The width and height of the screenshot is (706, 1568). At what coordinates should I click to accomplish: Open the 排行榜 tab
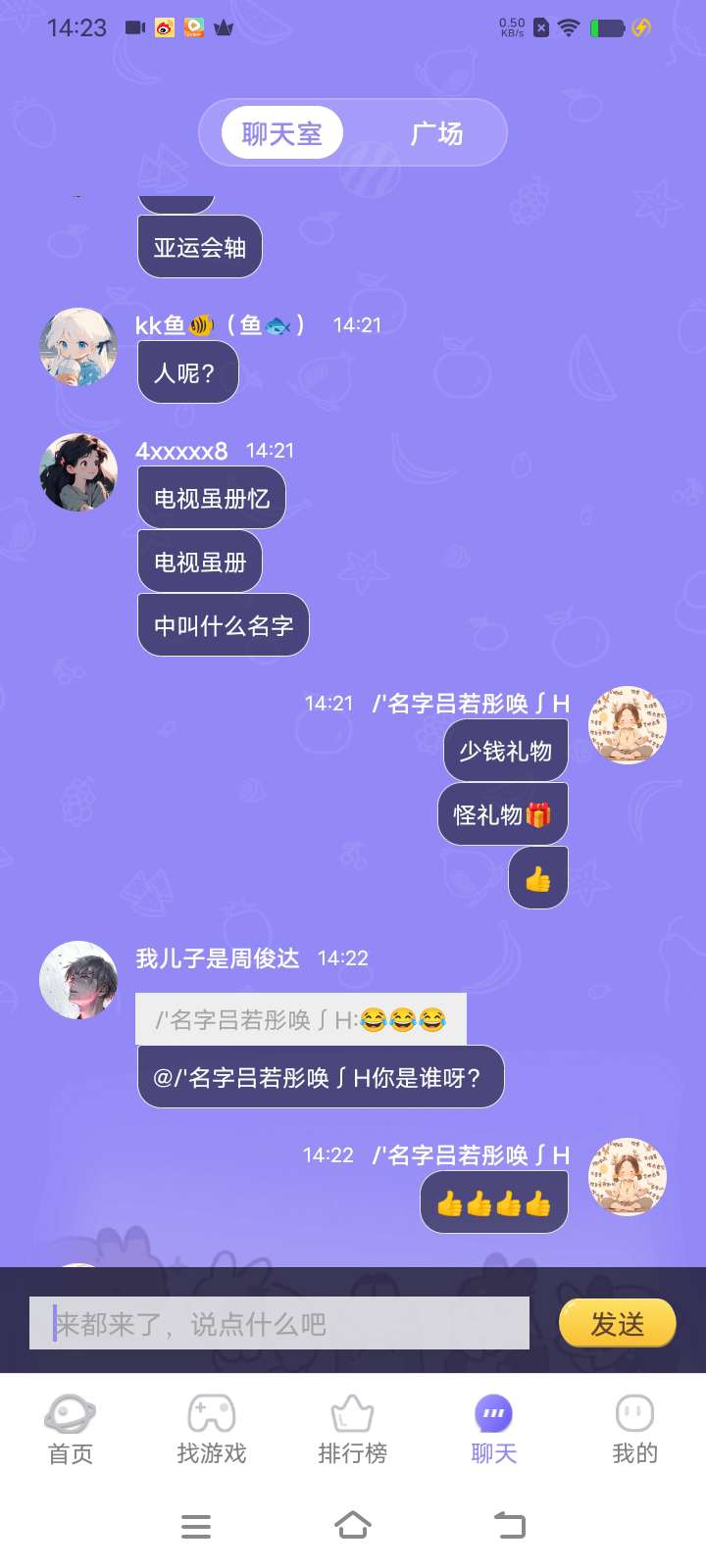tap(353, 1431)
